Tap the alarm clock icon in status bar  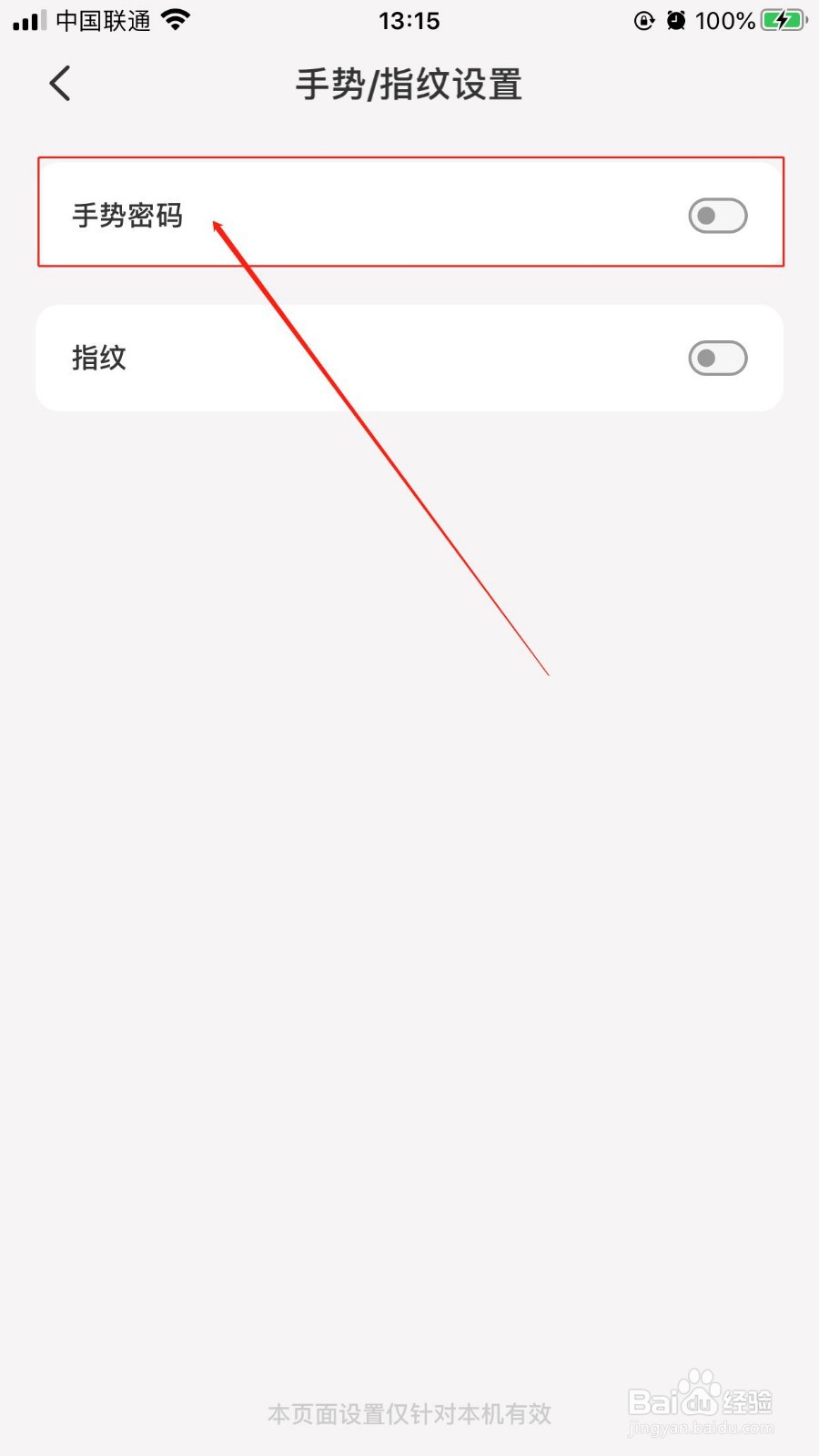674,20
